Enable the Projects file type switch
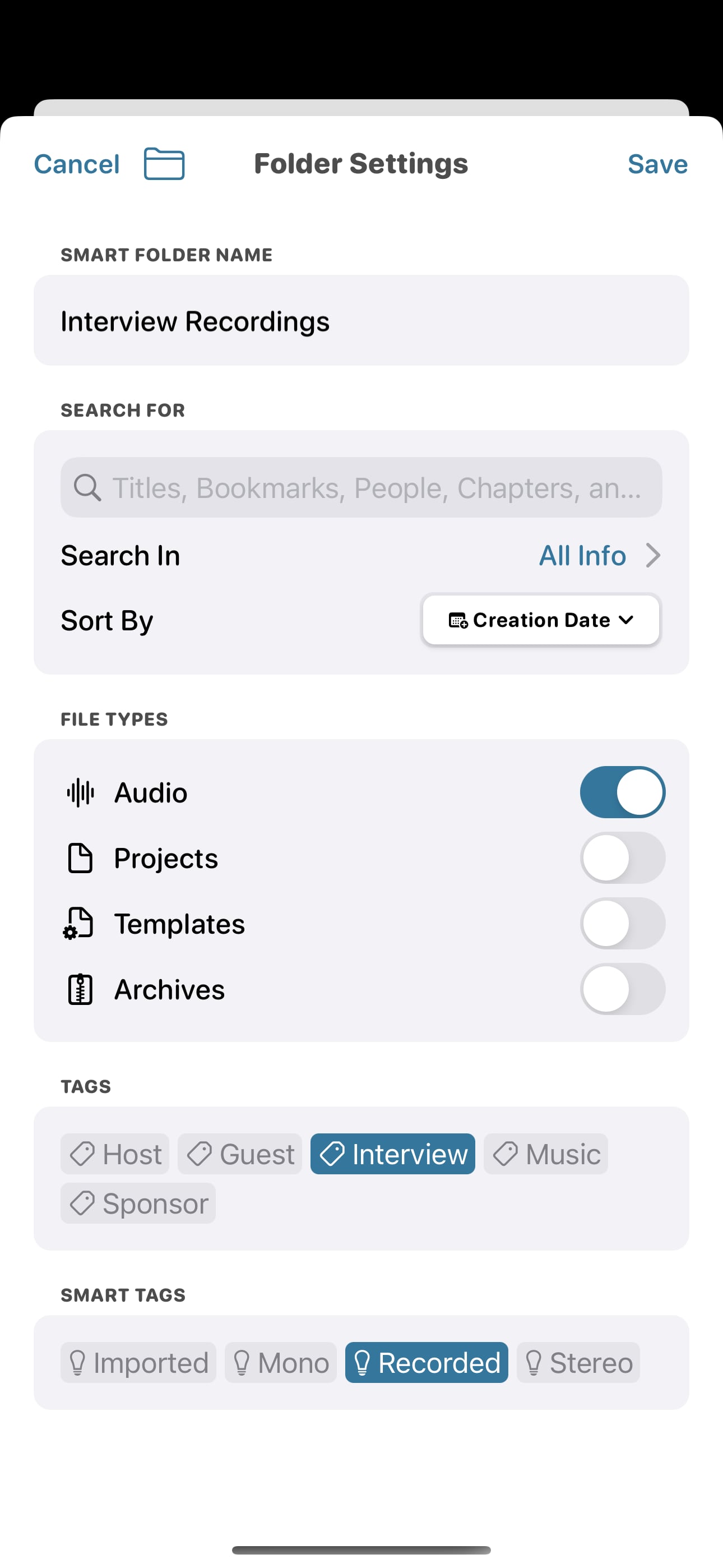This screenshot has width=723, height=1568. pos(622,858)
